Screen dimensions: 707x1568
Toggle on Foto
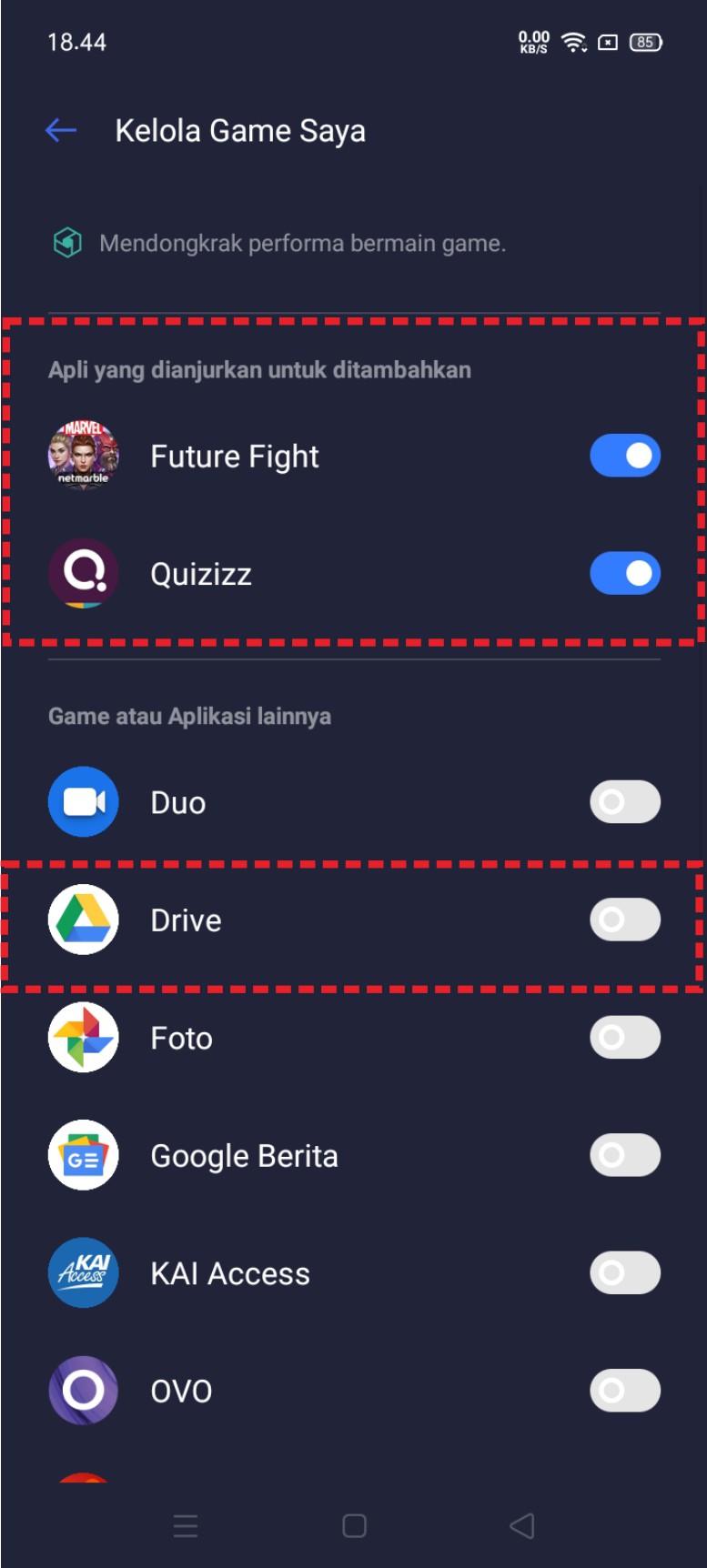pyautogui.click(x=624, y=1038)
